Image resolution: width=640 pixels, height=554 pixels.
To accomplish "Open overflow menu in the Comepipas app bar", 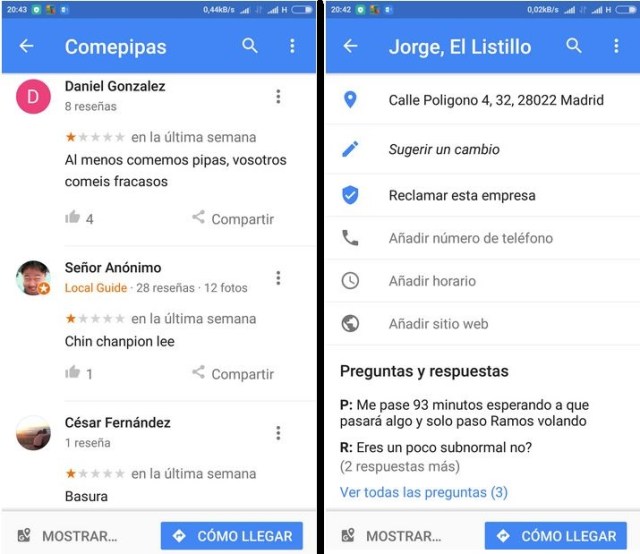I will tap(292, 46).
